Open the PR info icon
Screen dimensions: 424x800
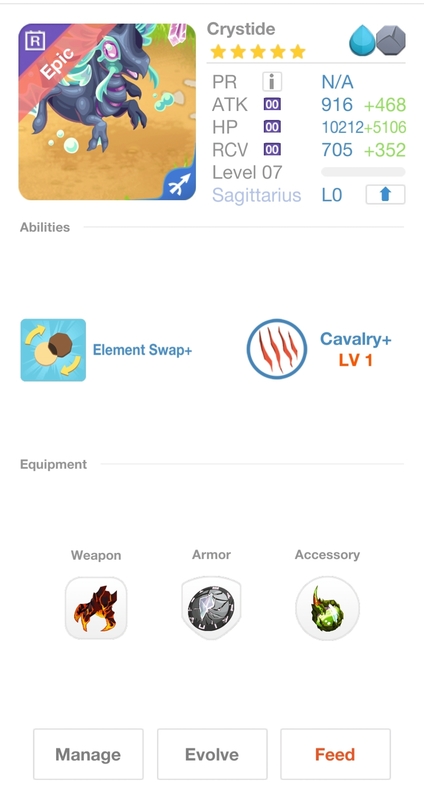[x=272, y=82]
